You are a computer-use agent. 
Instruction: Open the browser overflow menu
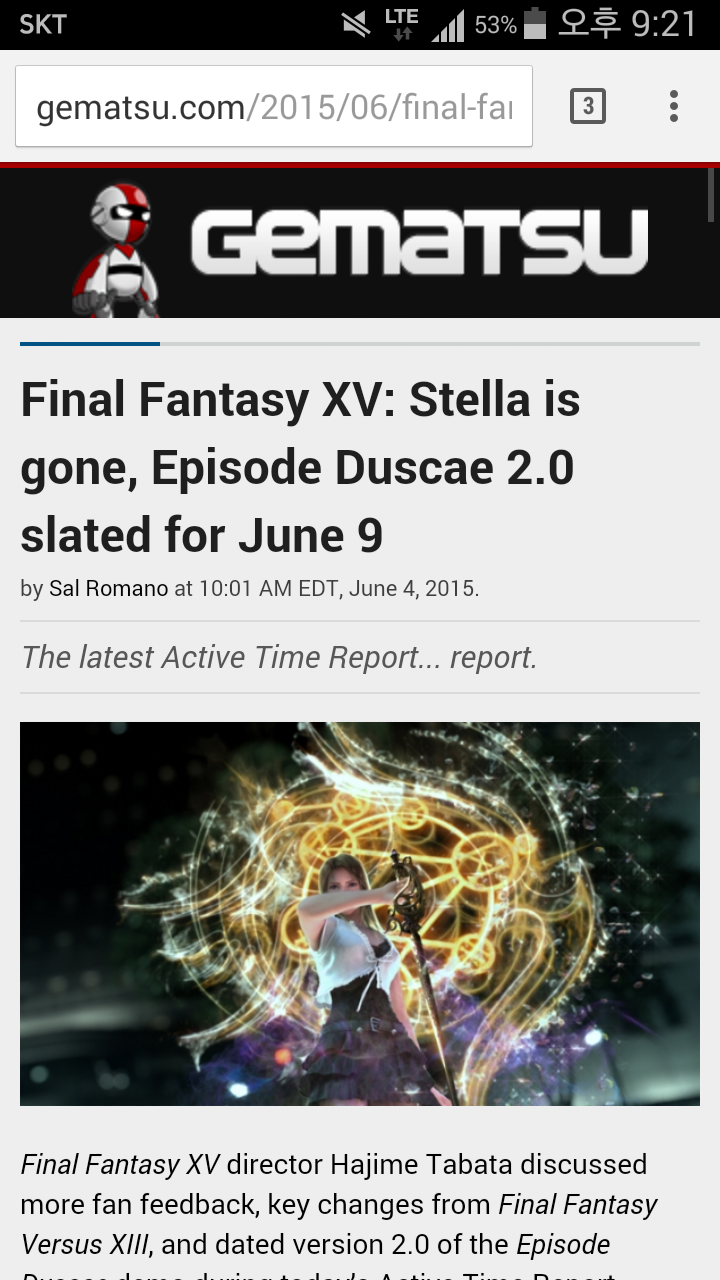(674, 106)
